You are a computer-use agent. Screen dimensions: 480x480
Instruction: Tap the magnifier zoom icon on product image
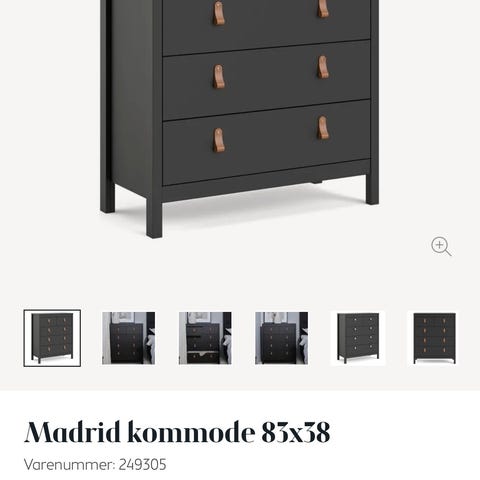coord(441,247)
